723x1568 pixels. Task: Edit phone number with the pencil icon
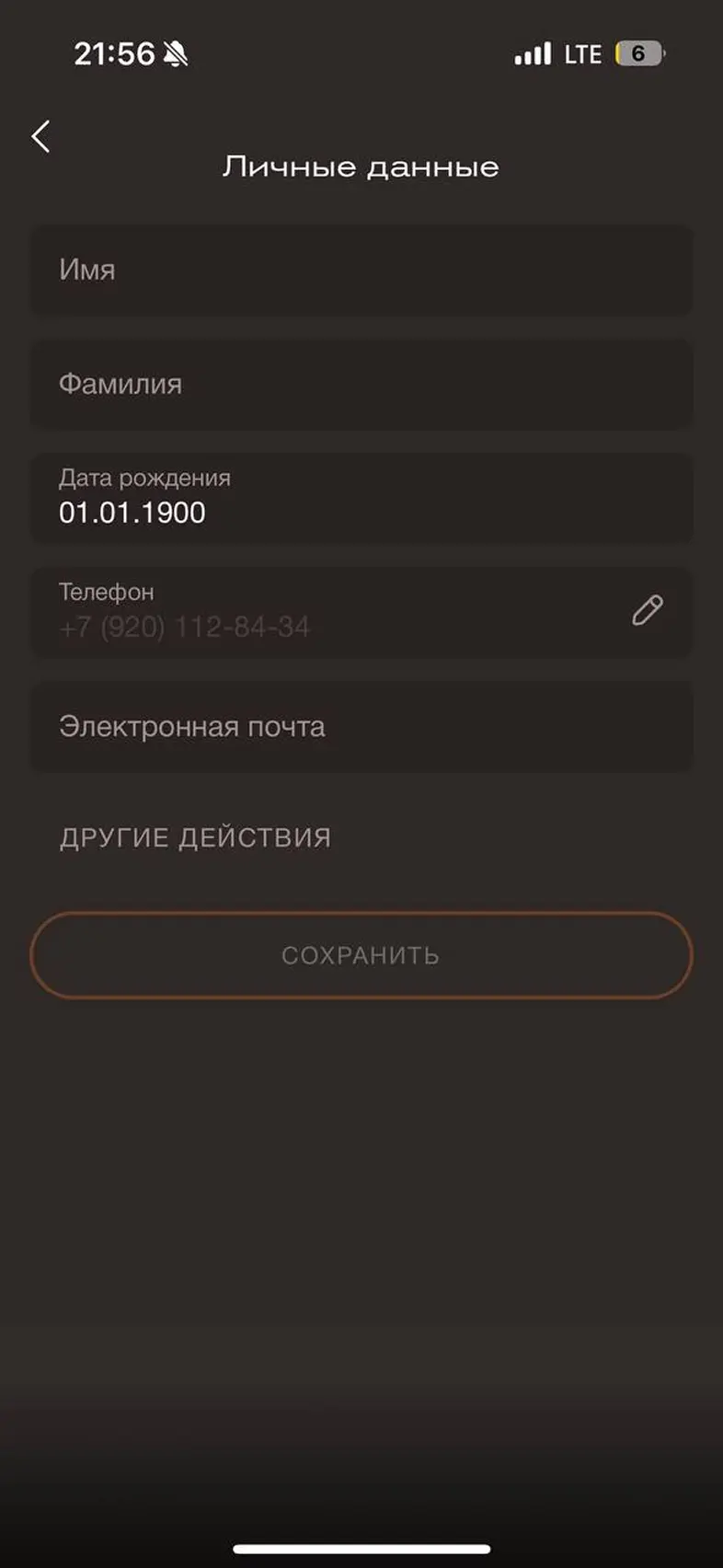coord(647,611)
